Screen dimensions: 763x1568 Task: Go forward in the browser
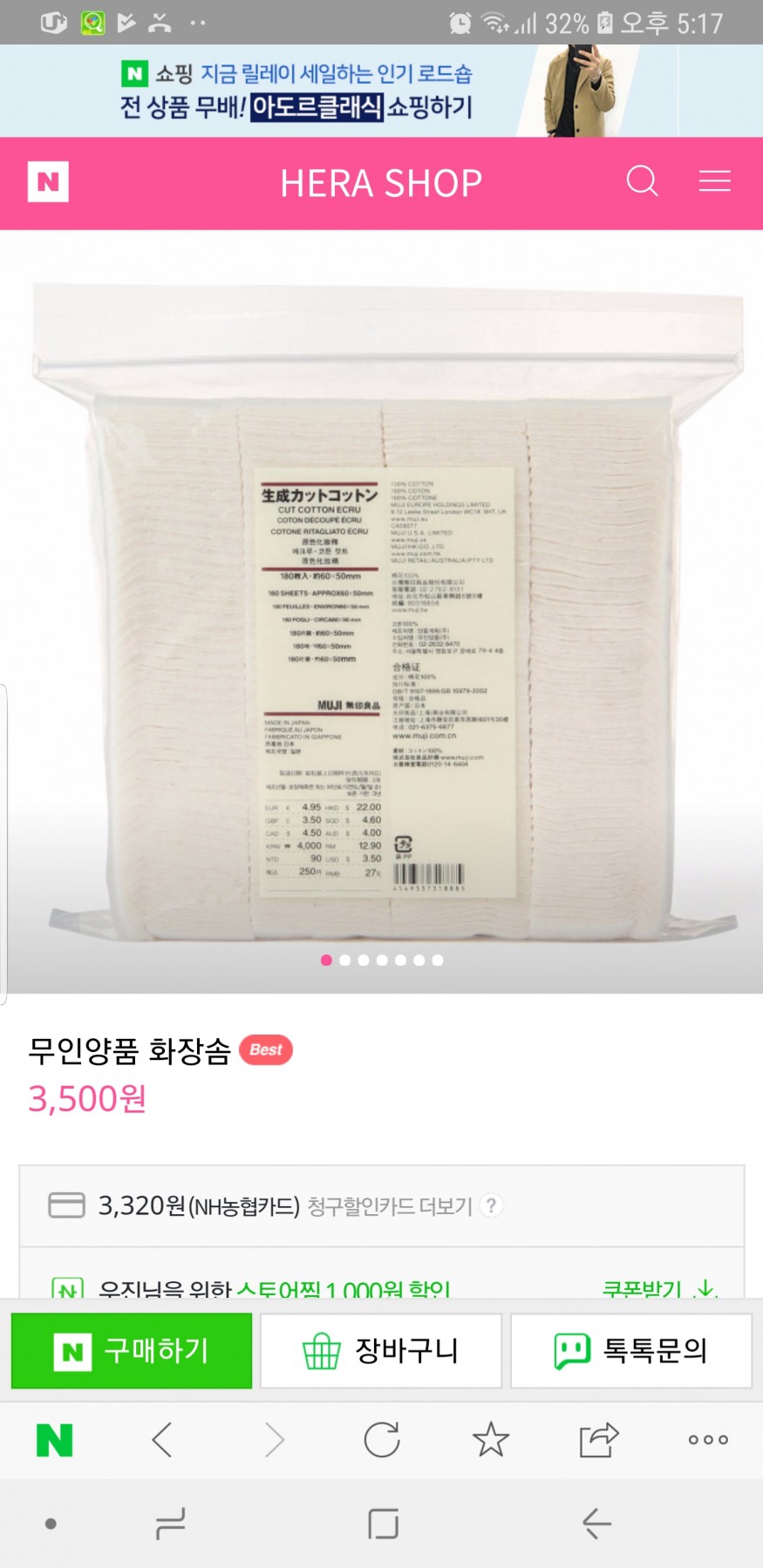click(x=274, y=1440)
